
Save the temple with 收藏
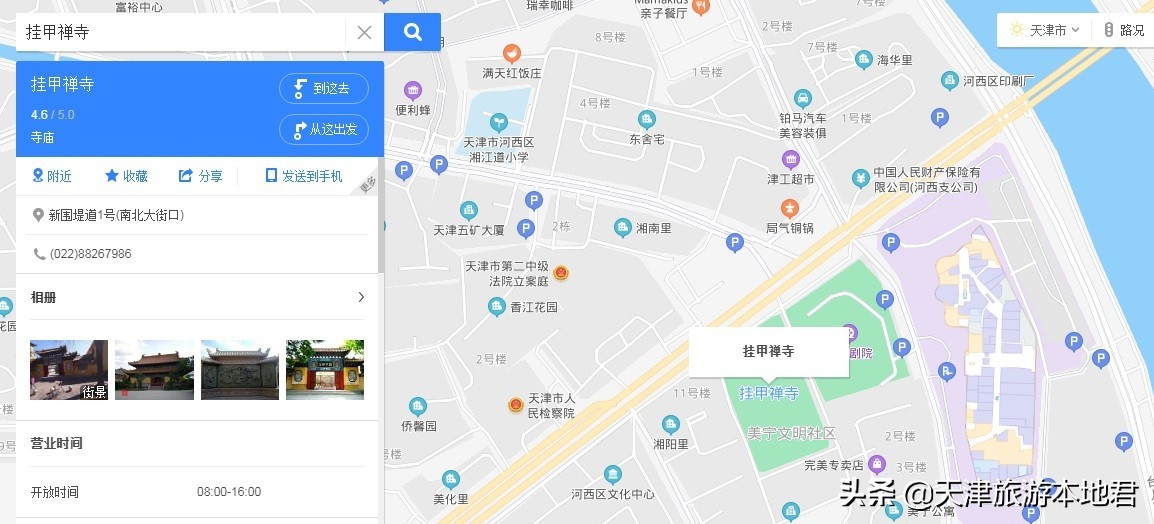(126, 176)
